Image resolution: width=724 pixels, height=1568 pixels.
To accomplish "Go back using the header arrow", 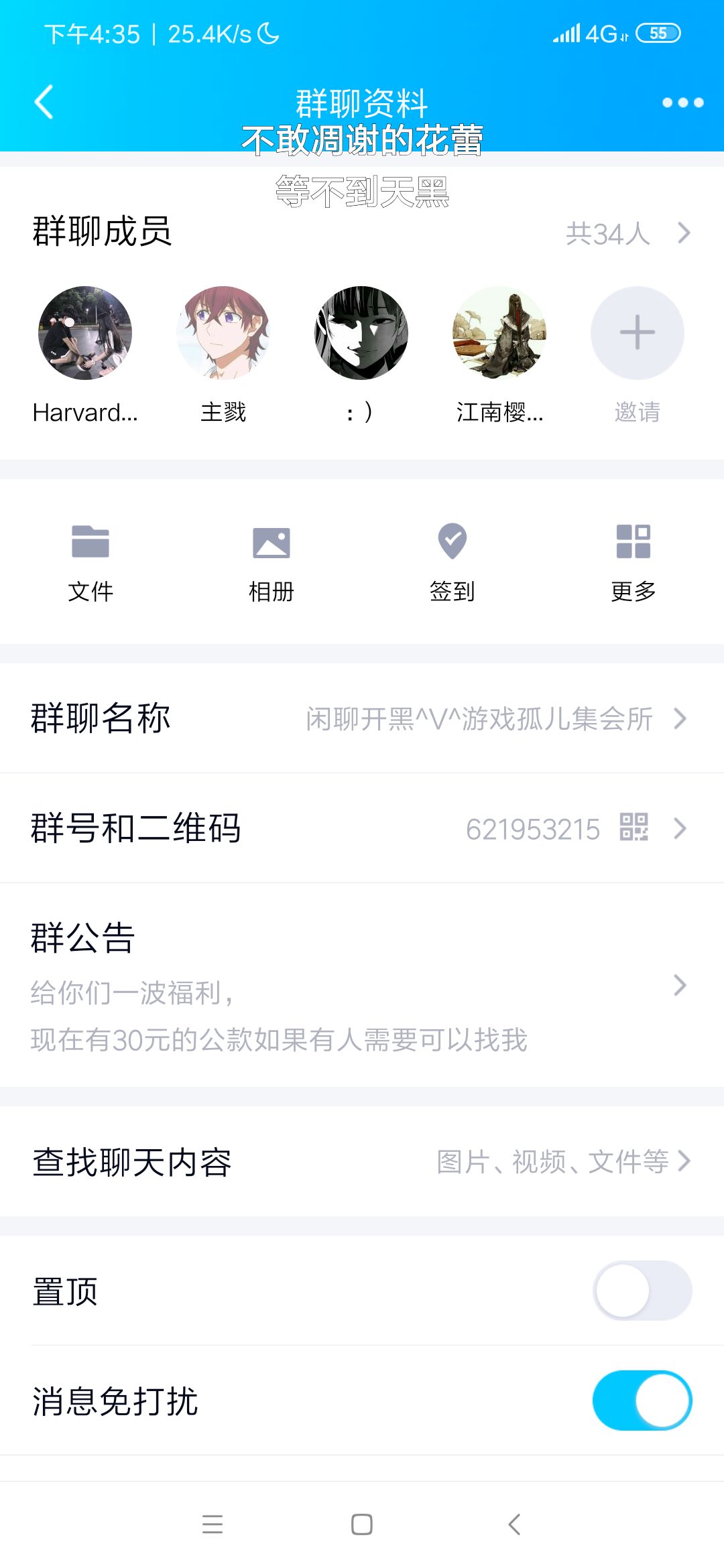I will 44,103.
